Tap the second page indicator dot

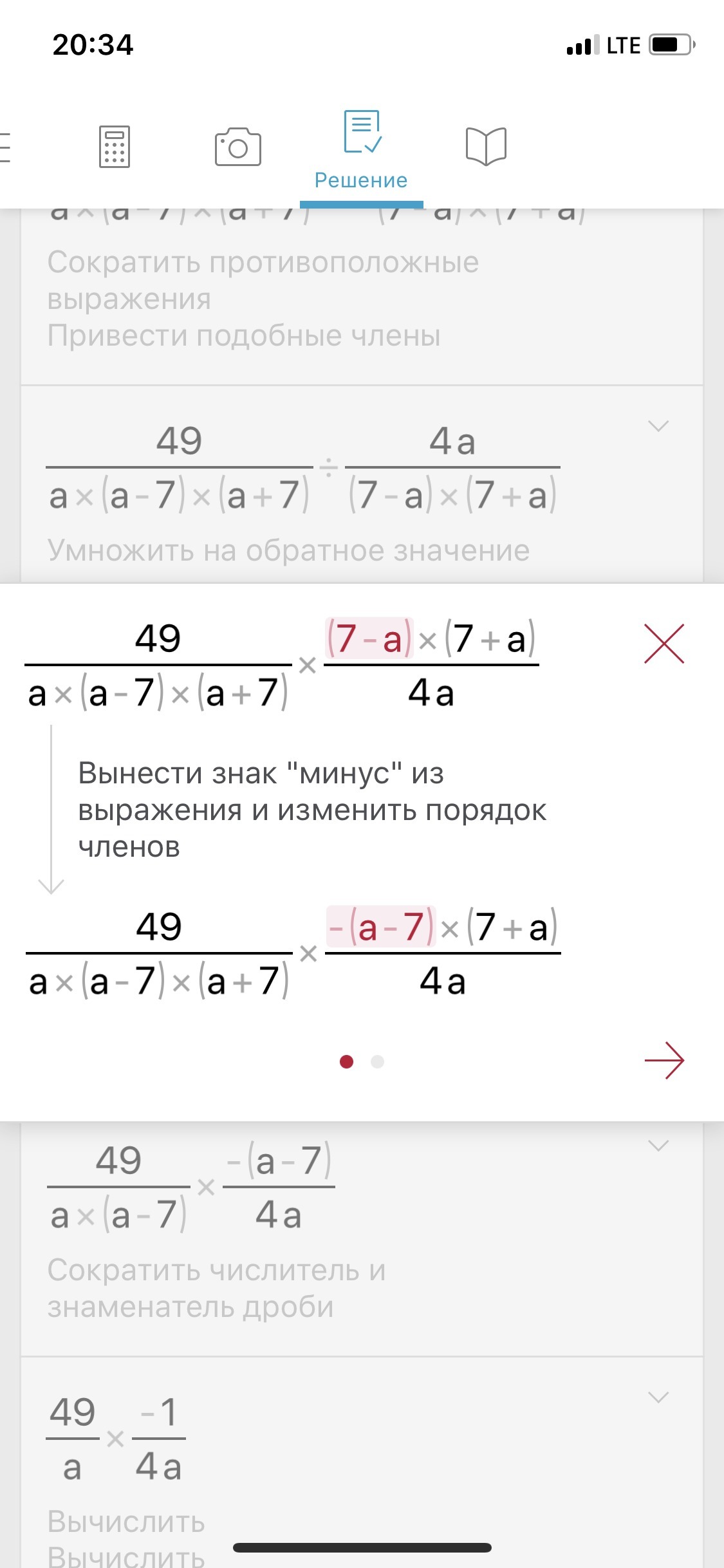(x=377, y=1061)
